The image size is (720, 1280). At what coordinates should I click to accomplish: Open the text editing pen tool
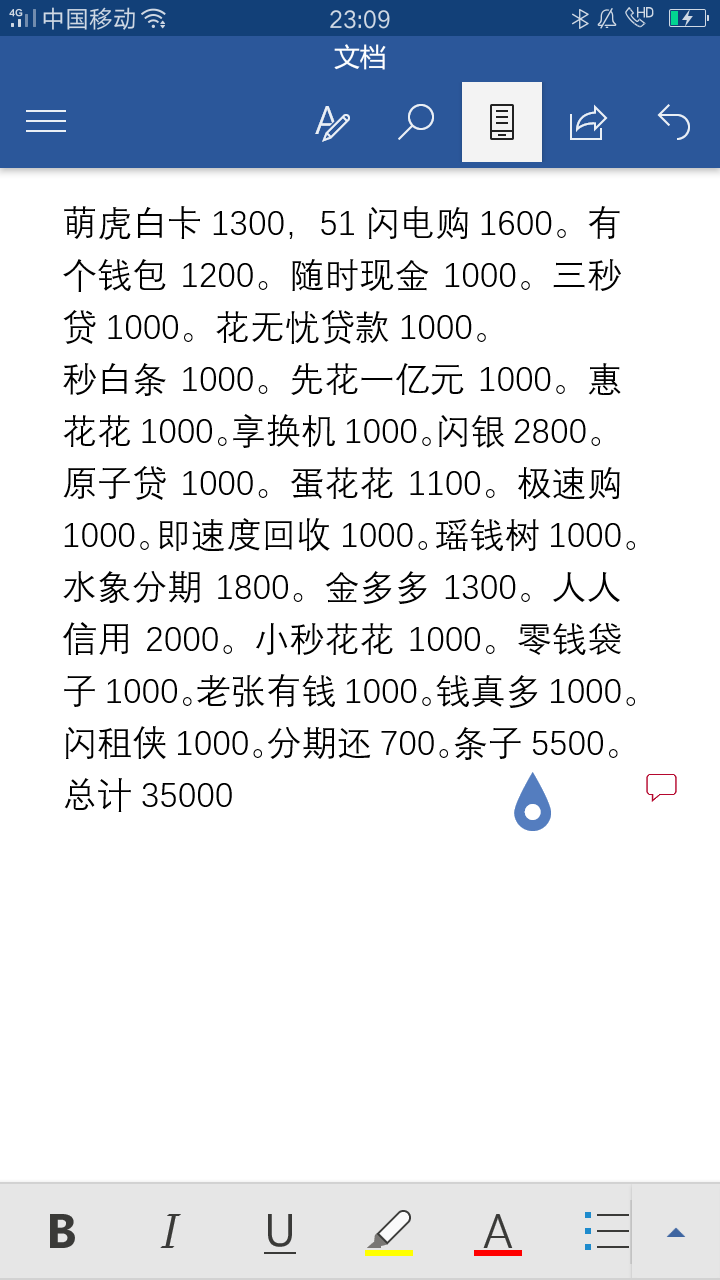(333, 122)
